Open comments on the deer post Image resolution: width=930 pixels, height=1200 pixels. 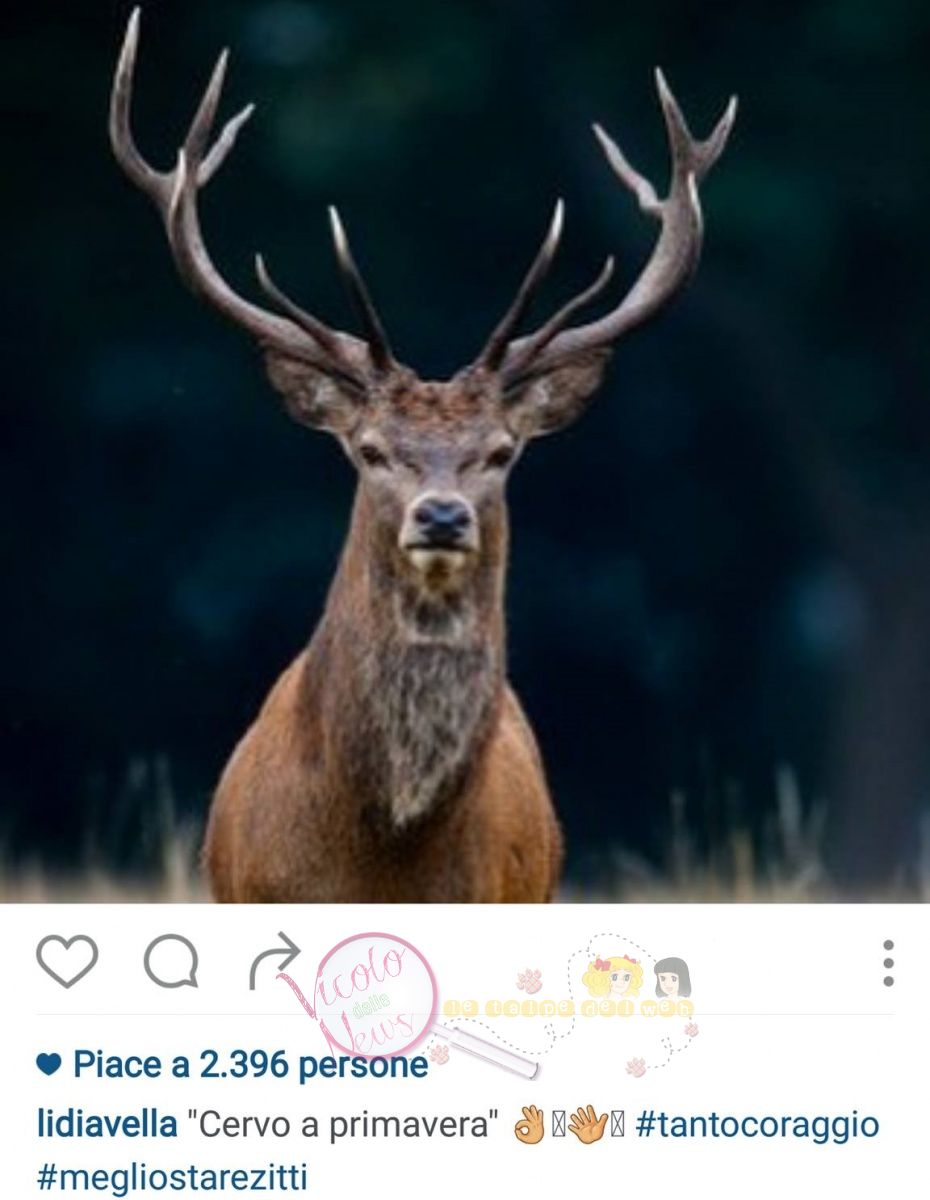(171, 962)
